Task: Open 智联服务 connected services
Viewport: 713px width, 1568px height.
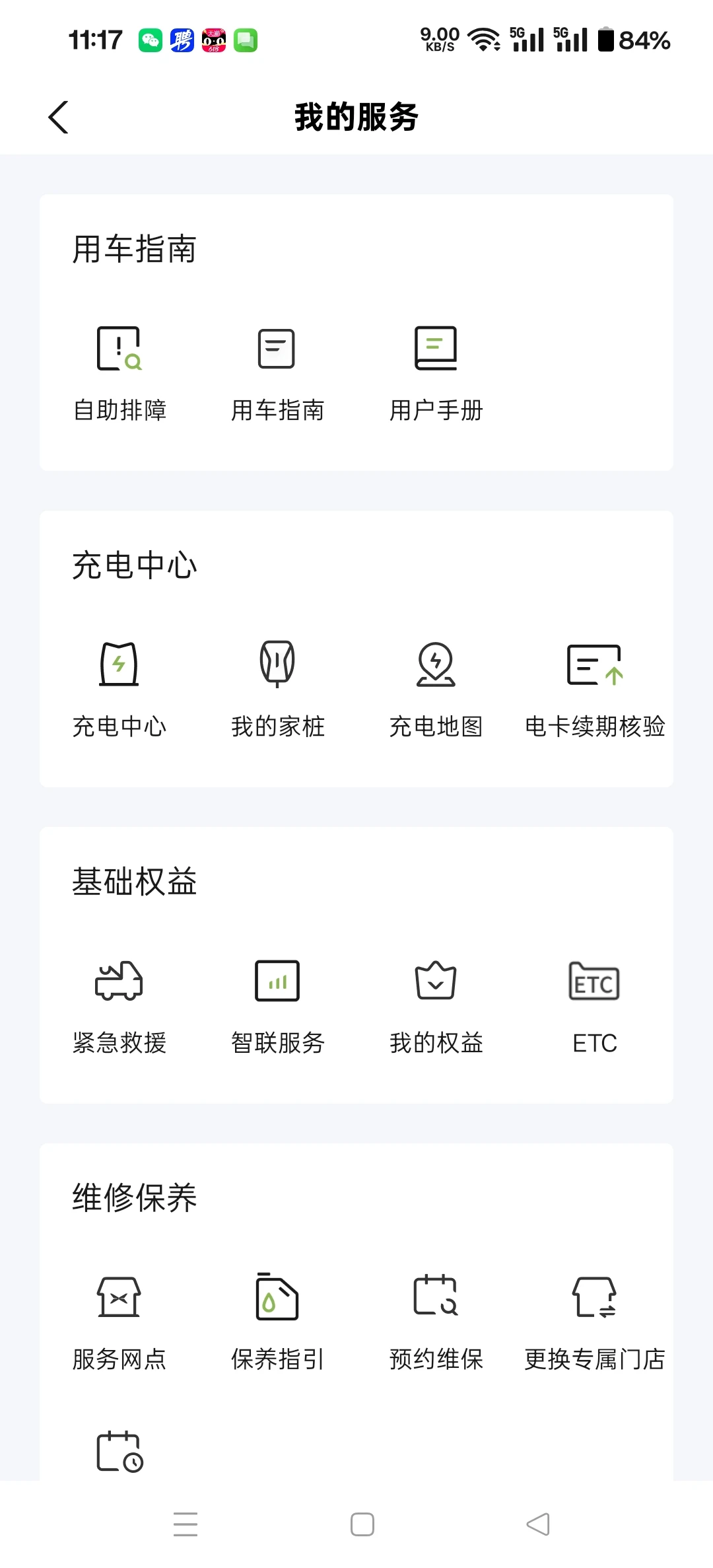Action: [277, 1007]
